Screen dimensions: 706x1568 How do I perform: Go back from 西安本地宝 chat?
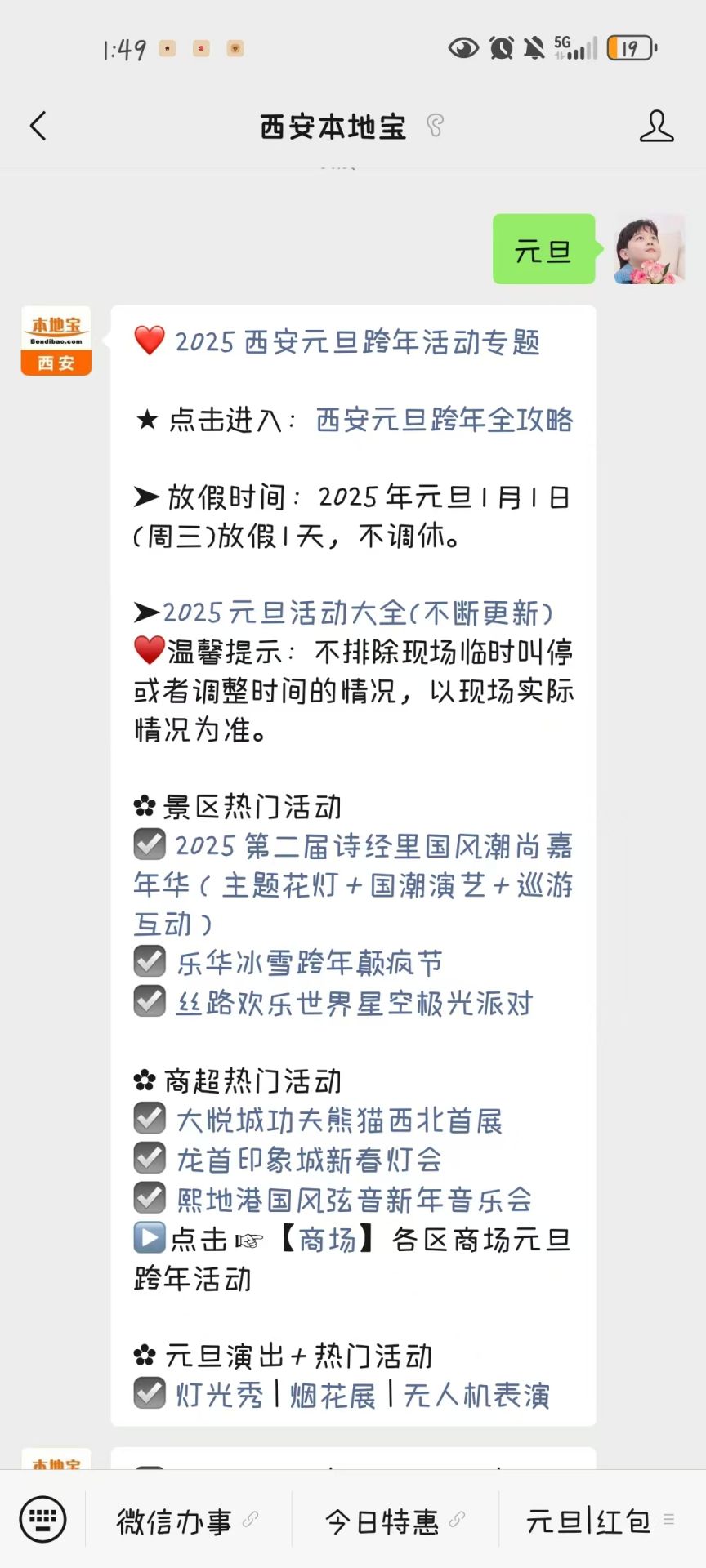pos(38,127)
